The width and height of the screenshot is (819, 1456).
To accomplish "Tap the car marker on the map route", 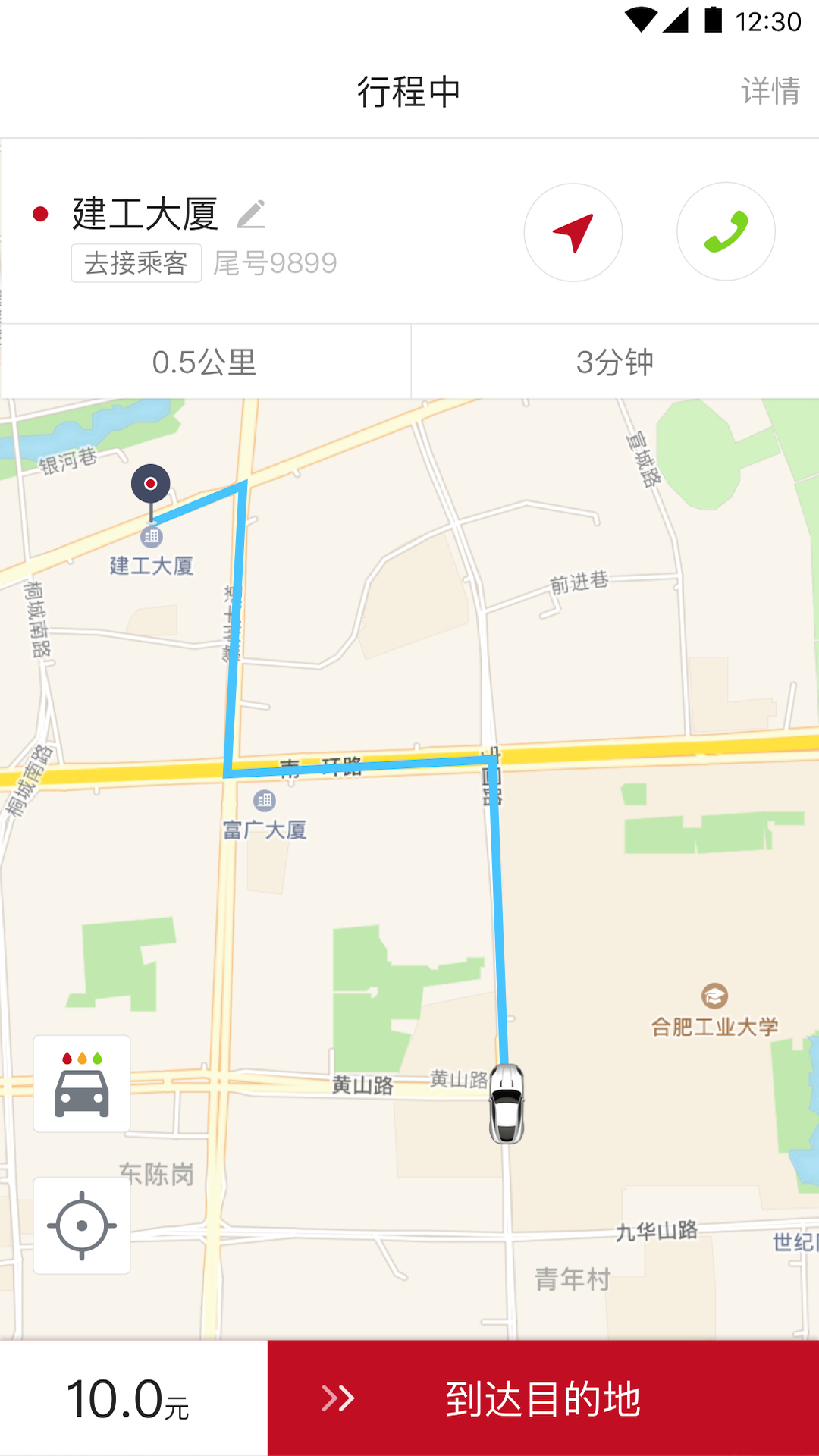I will click(507, 1104).
